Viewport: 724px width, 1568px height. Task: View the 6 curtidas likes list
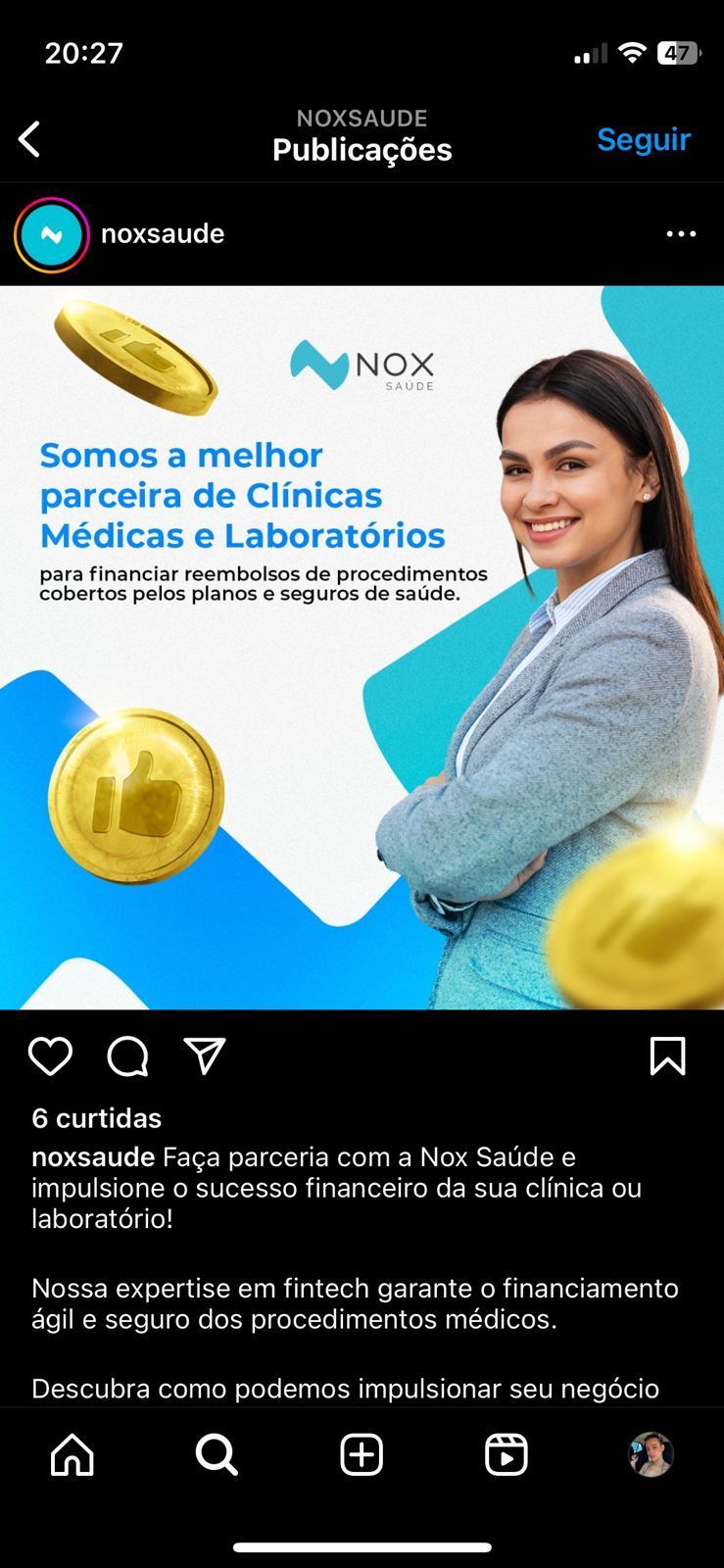click(x=96, y=1118)
